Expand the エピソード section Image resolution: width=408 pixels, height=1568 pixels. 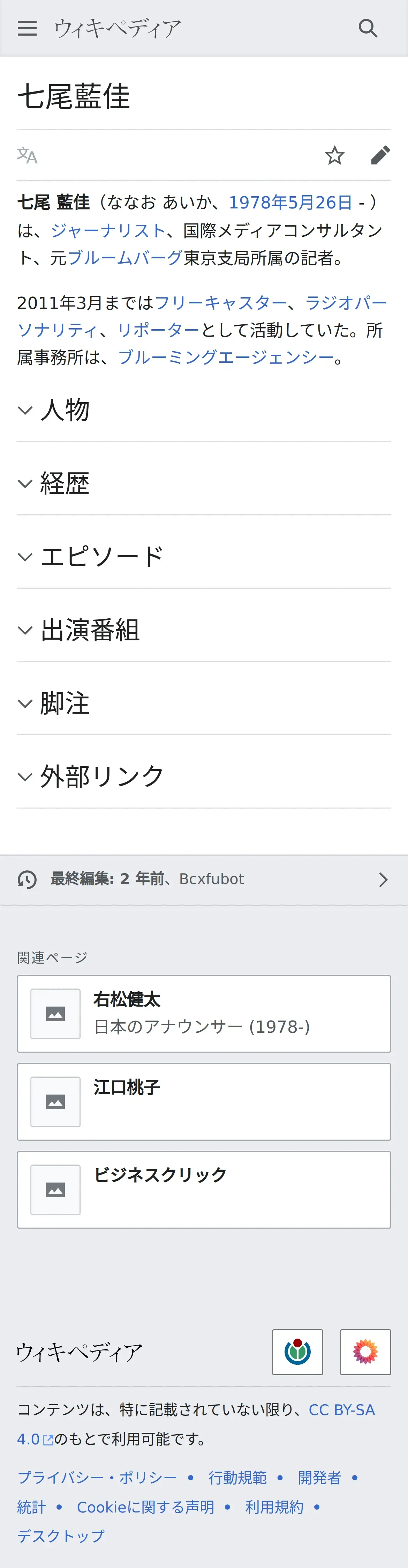pyautogui.click(x=204, y=556)
